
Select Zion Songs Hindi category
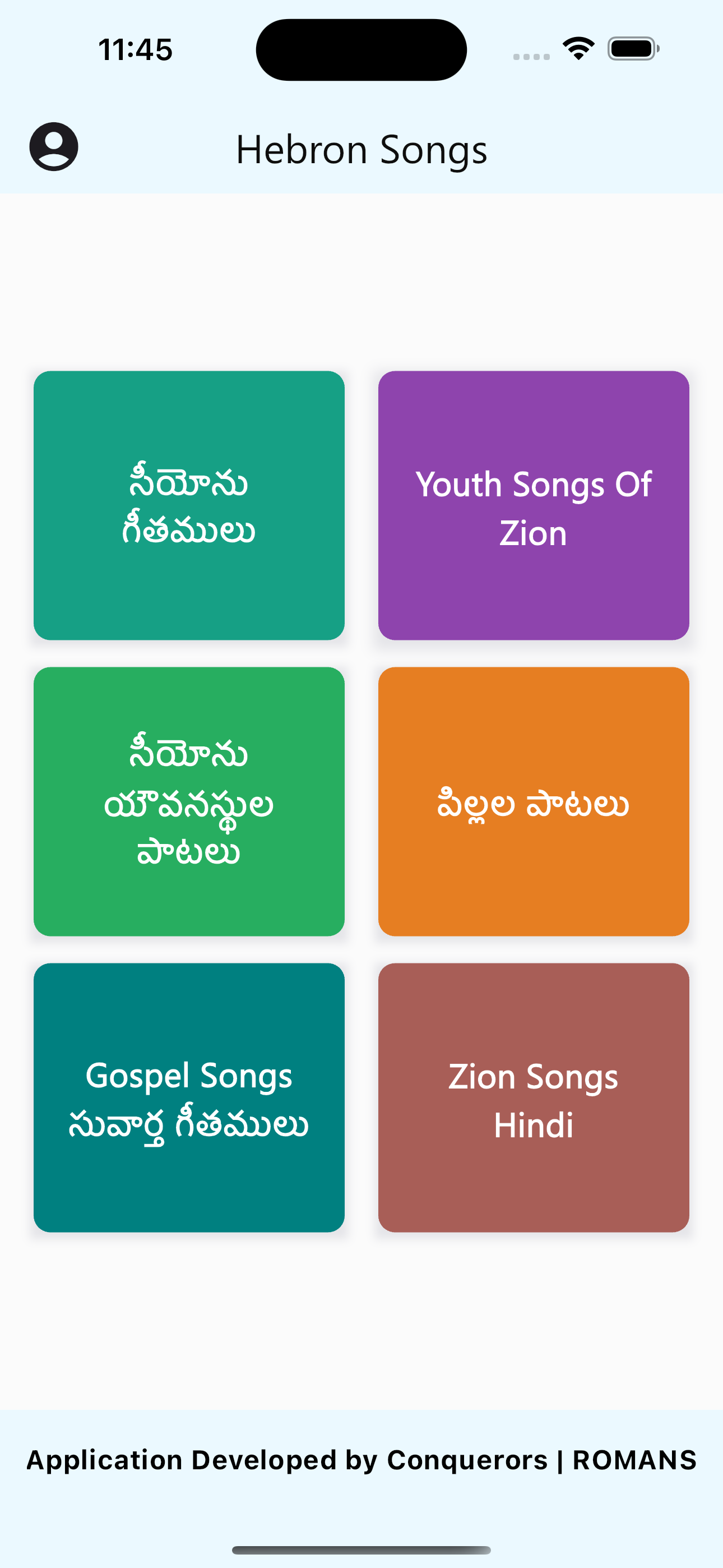pos(534,1099)
